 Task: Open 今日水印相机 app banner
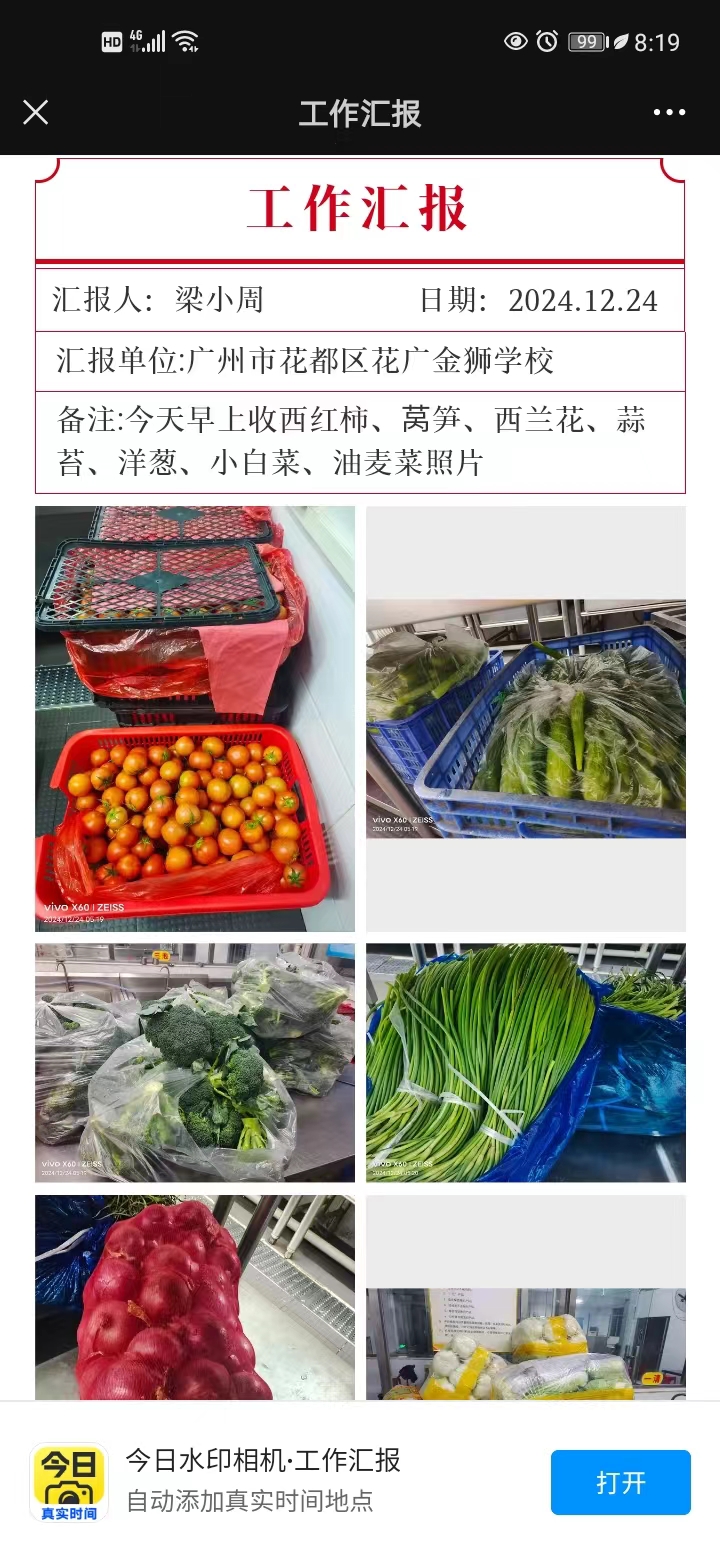264,1480
